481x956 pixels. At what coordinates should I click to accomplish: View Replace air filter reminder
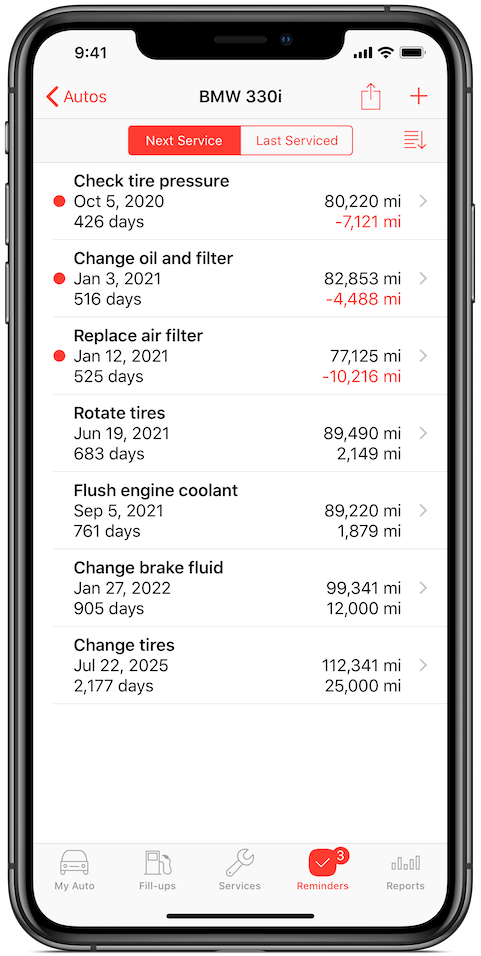[240, 356]
